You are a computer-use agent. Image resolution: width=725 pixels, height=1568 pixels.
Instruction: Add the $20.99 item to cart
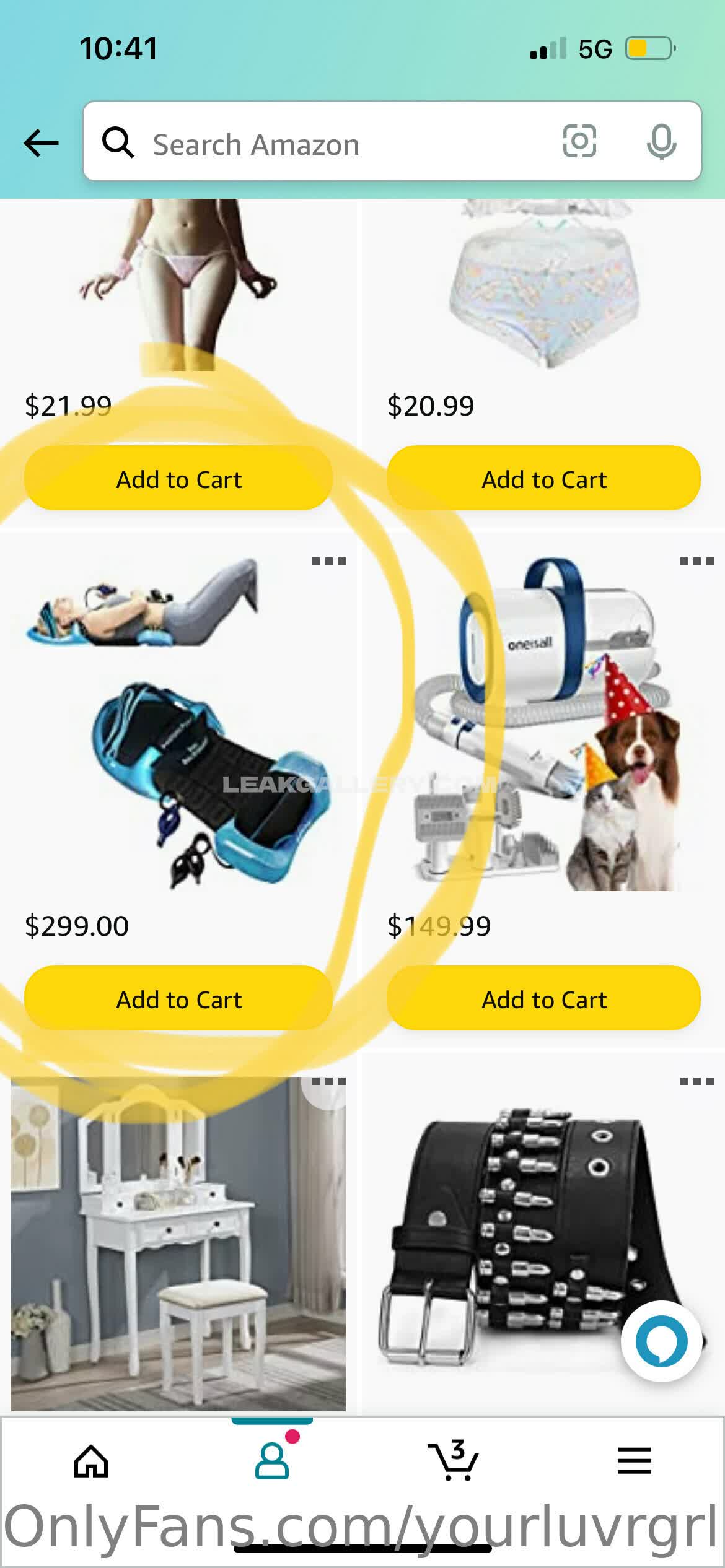tap(543, 479)
